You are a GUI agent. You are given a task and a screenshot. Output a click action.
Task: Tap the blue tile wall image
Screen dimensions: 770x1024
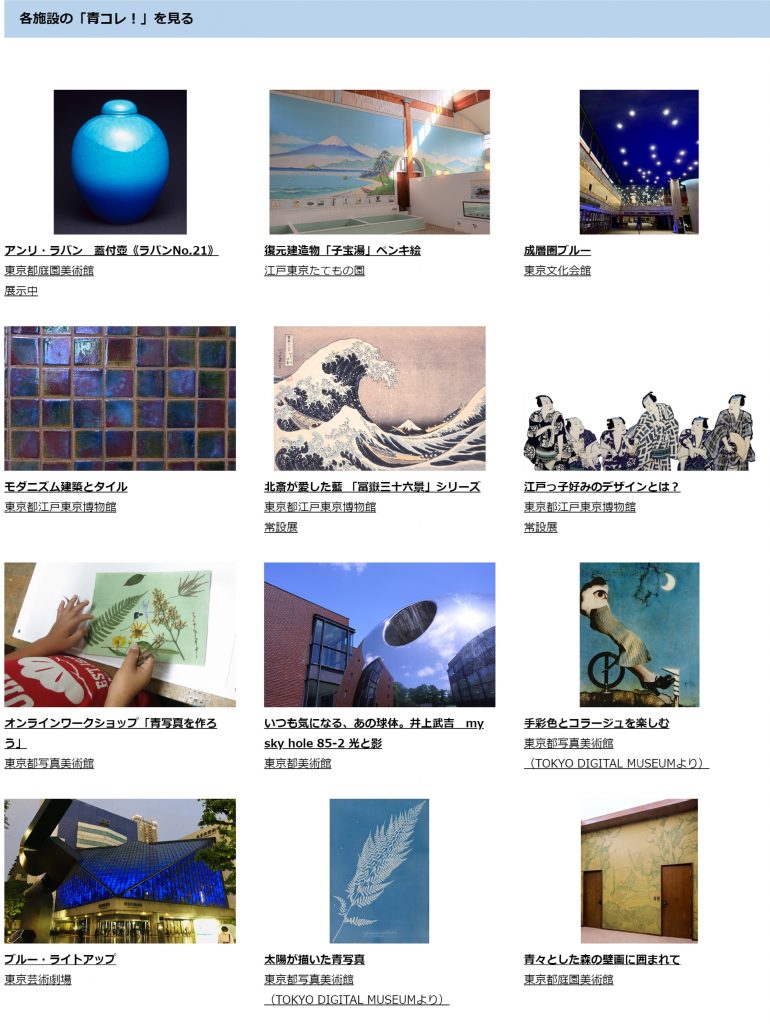(120, 398)
